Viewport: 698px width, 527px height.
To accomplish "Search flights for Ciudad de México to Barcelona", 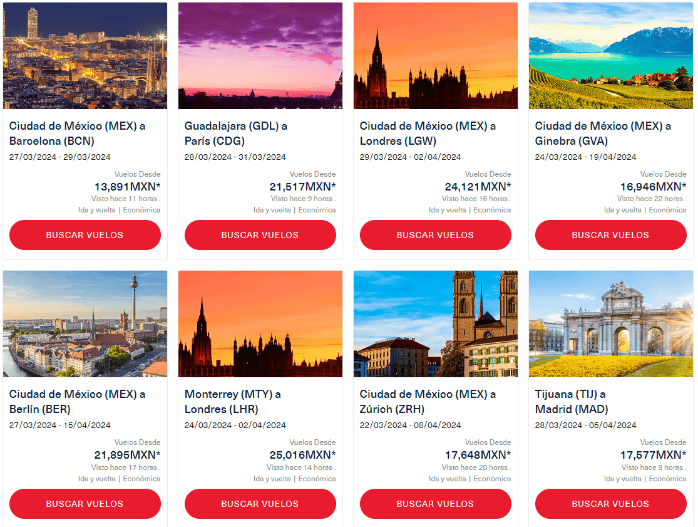I will click(x=85, y=235).
